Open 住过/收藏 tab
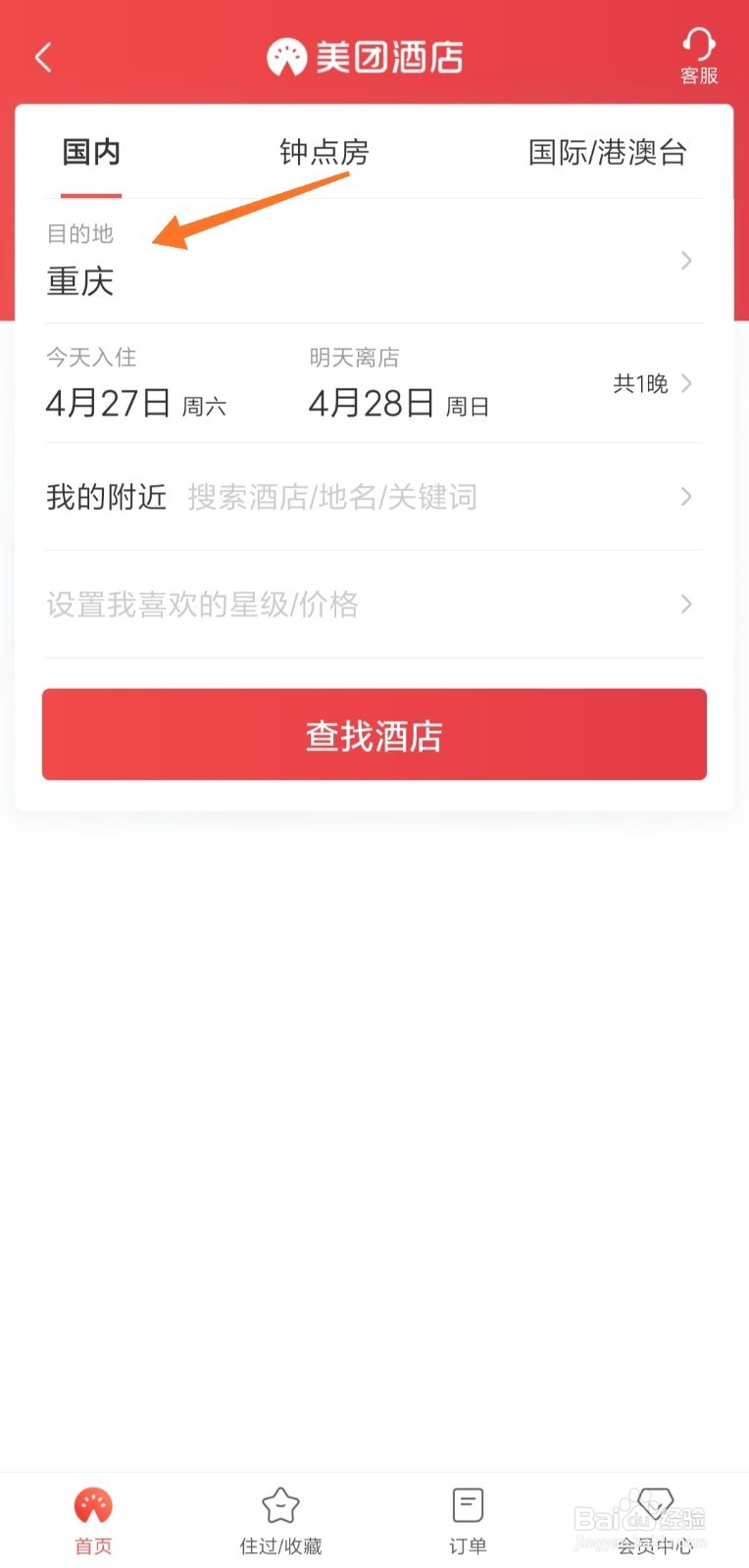Image resolution: width=749 pixels, height=1568 pixels. click(280, 1520)
